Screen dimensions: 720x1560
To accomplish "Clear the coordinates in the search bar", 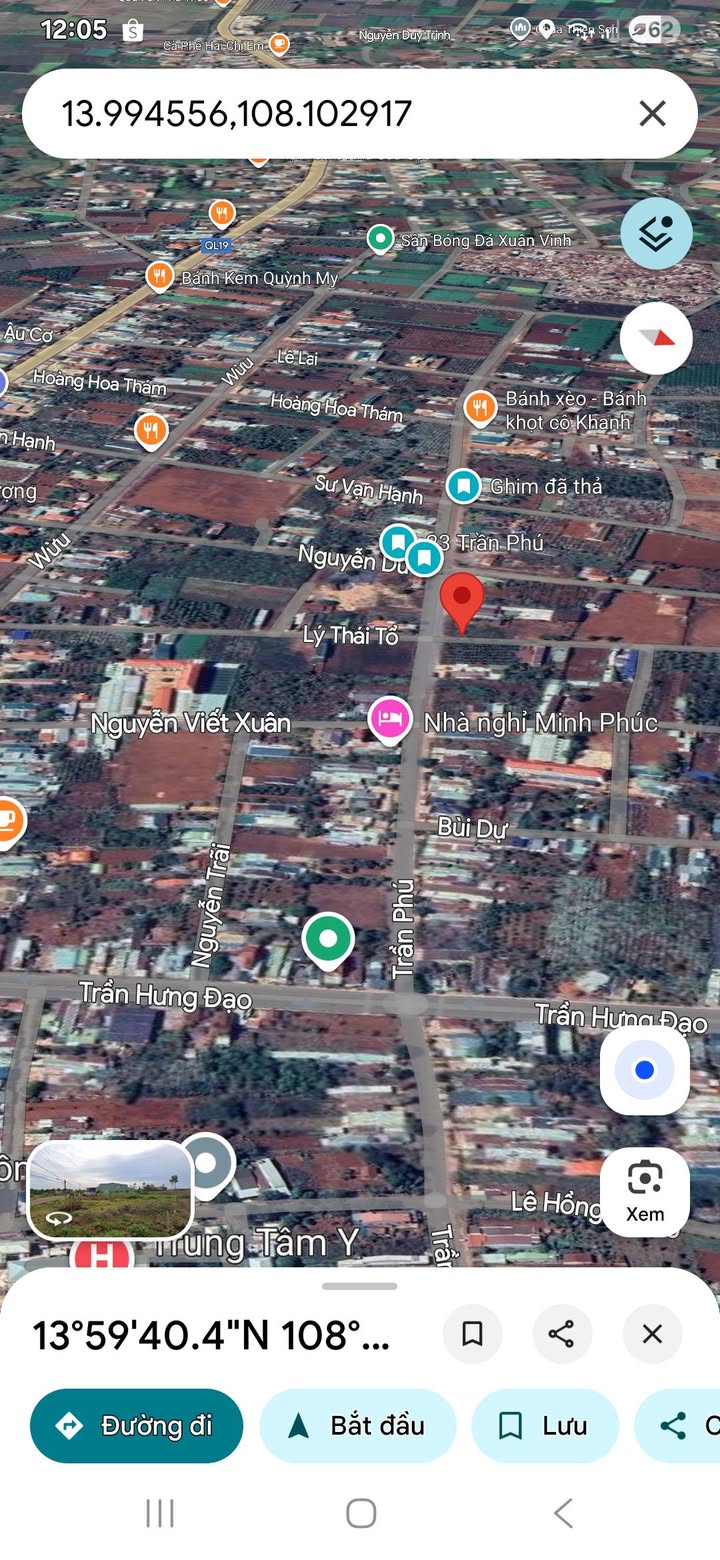I will pos(652,114).
